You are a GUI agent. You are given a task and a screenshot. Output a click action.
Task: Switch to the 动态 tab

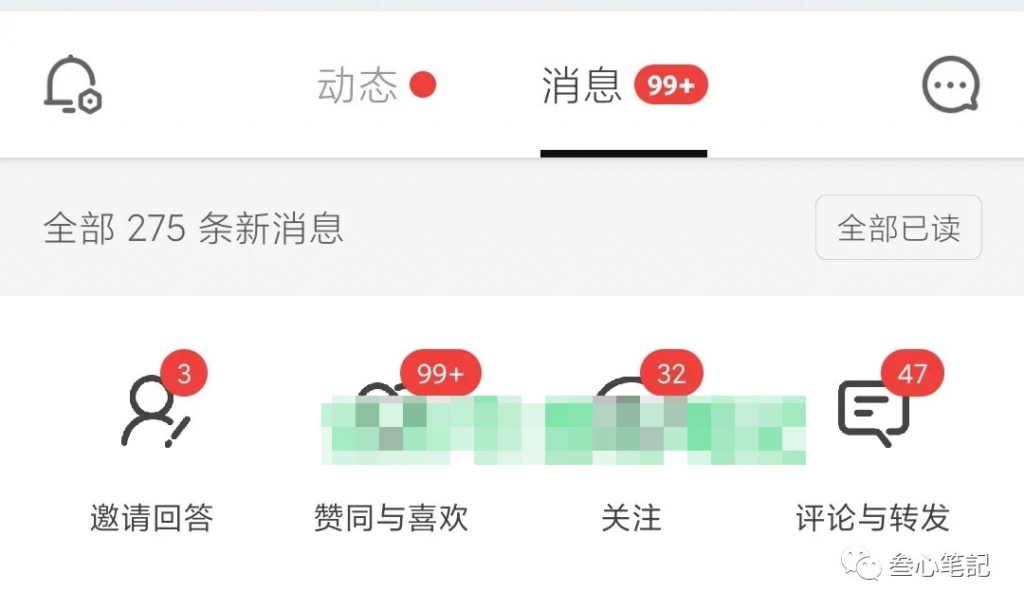[x=358, y=86]
